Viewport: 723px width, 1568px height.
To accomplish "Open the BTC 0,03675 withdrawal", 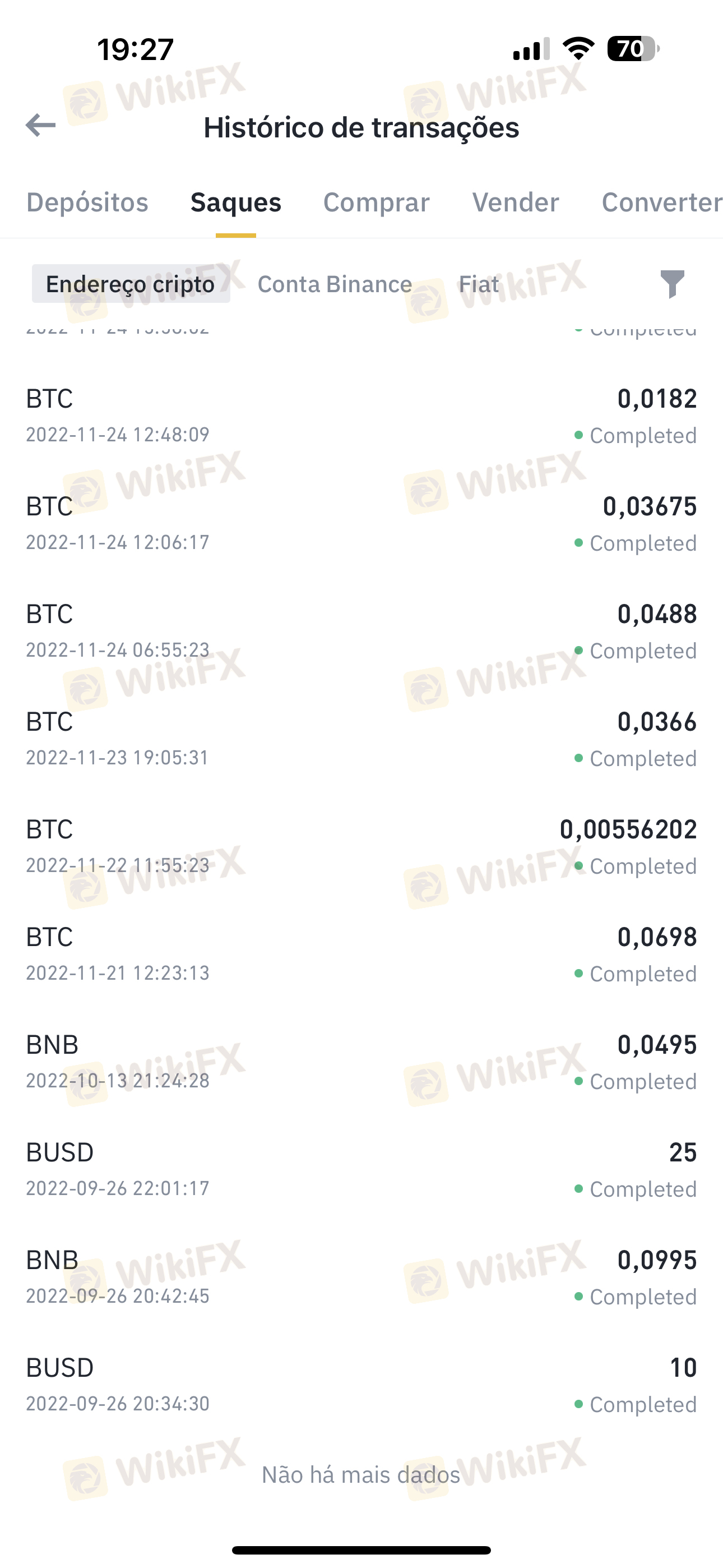I will click(361, 523).
